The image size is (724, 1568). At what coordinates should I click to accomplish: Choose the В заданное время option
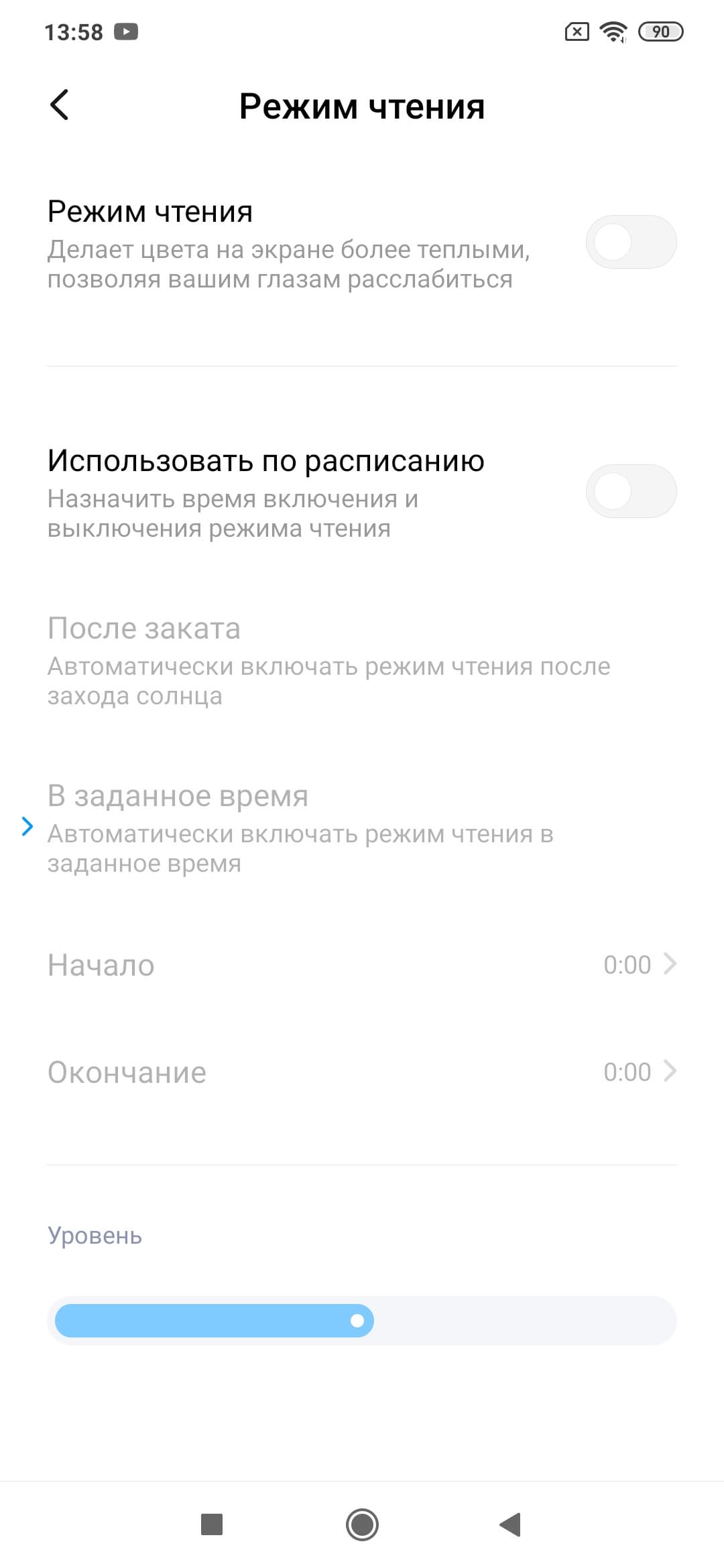point(302,828)
